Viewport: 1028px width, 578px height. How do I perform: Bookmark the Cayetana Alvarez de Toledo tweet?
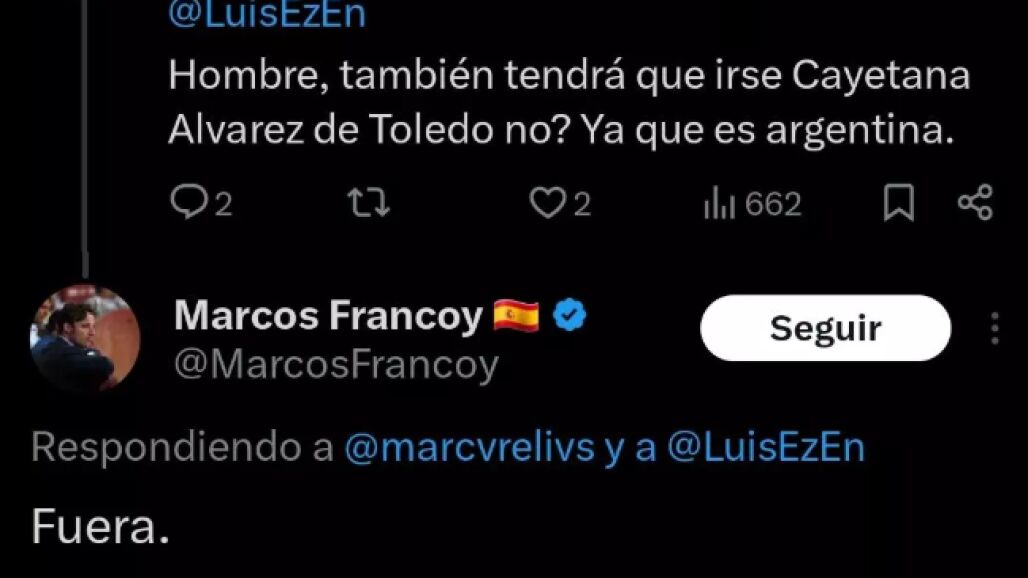click(x=899, y=204)
